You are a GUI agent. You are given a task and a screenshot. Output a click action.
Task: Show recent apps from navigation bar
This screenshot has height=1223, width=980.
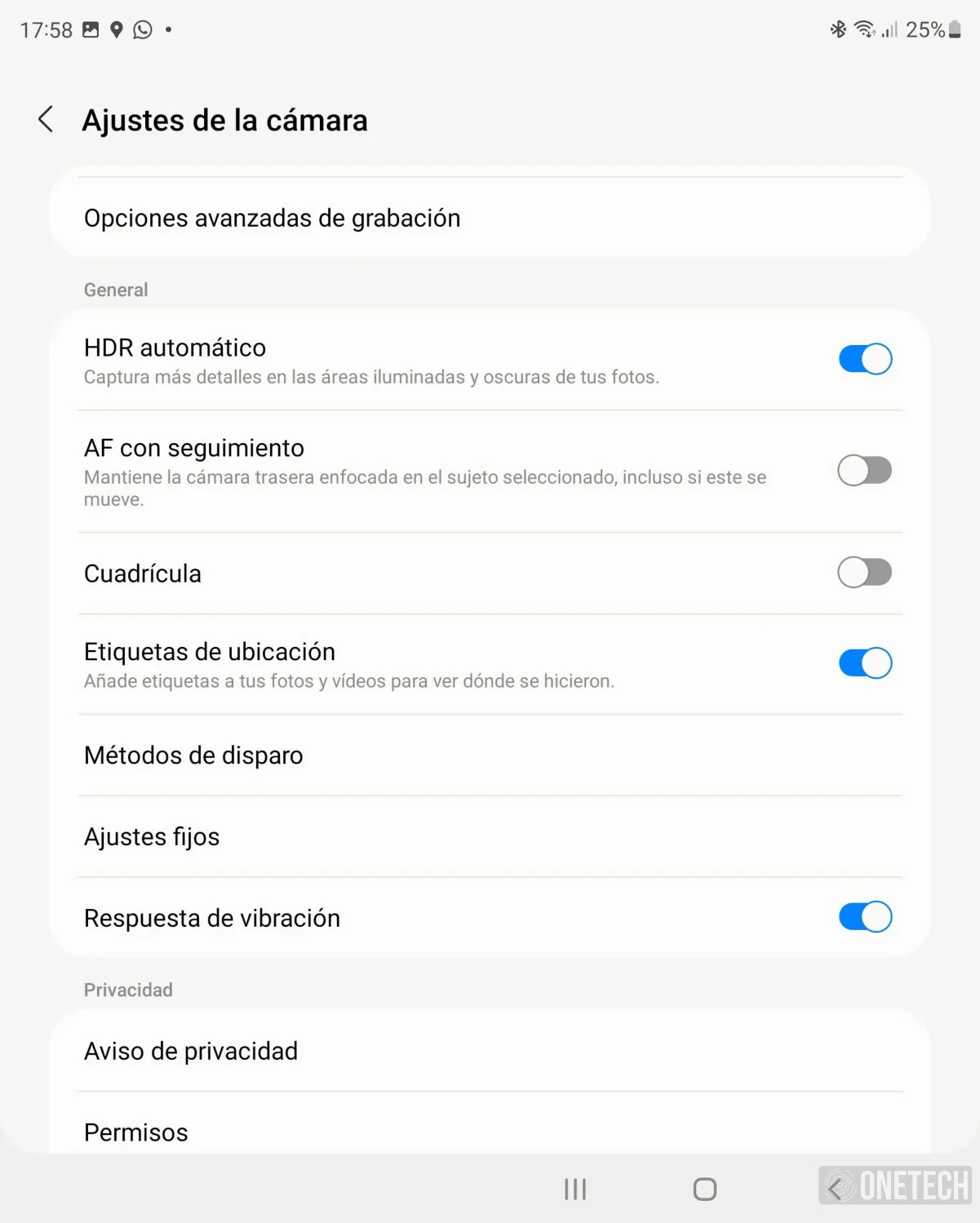pos(575,1190)
